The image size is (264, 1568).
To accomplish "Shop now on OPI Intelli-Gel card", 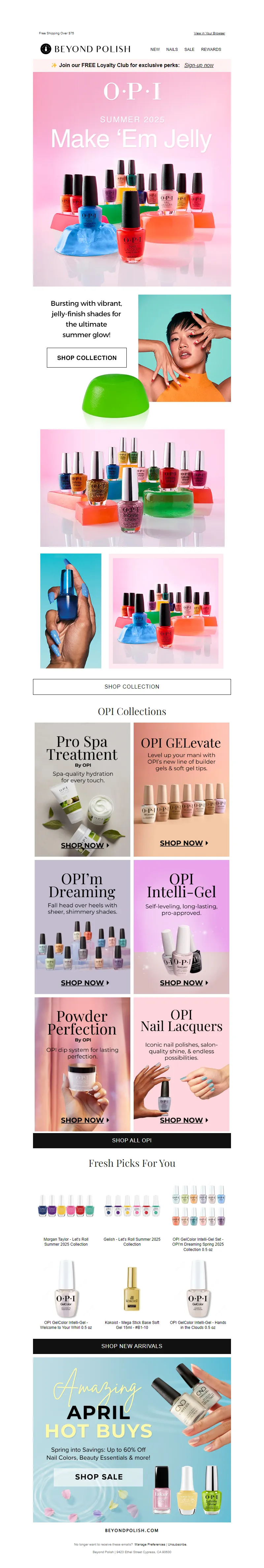I will 183,982.
